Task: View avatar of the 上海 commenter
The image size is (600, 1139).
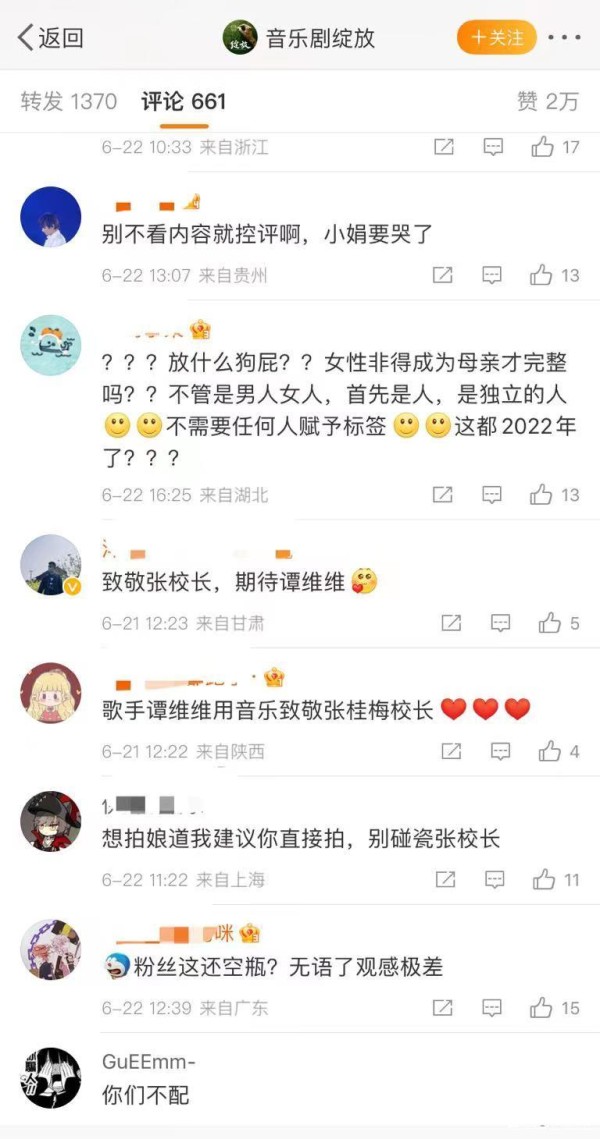Action: 51,822
